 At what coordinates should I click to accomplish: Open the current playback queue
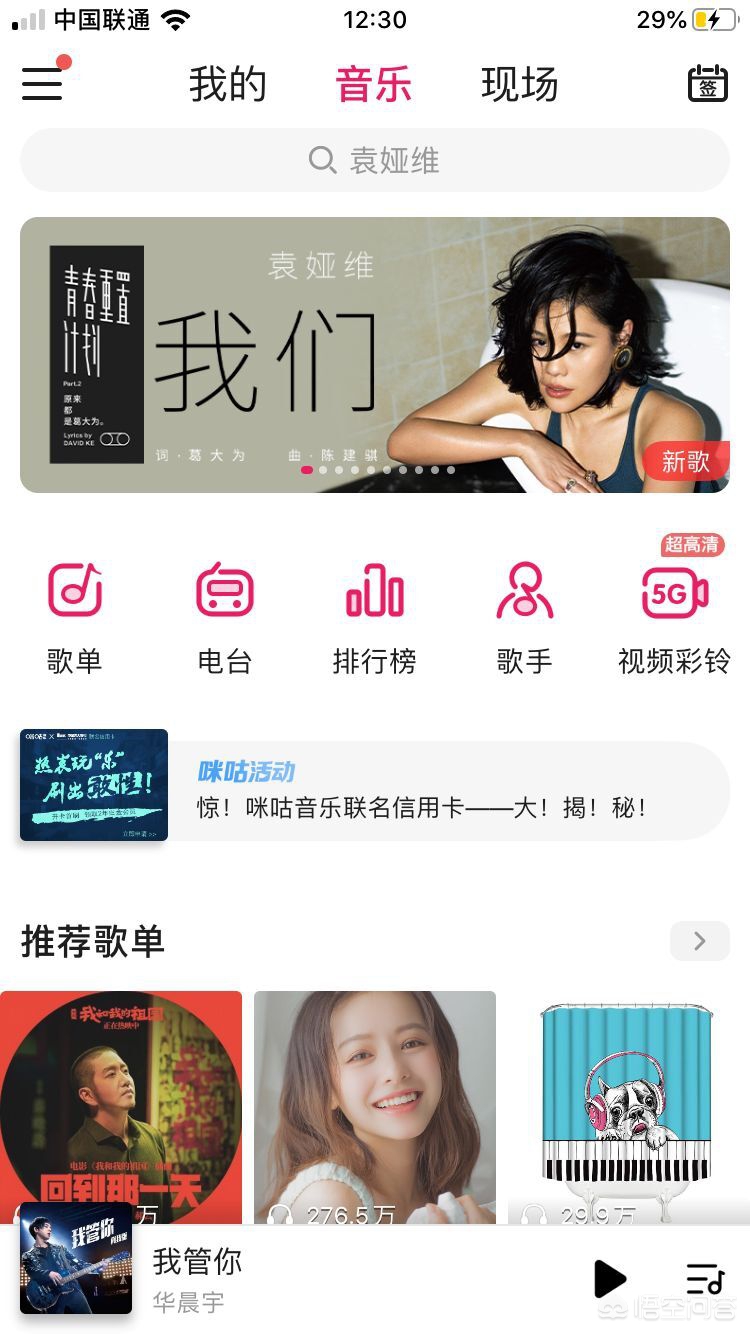click(705, 1279)
